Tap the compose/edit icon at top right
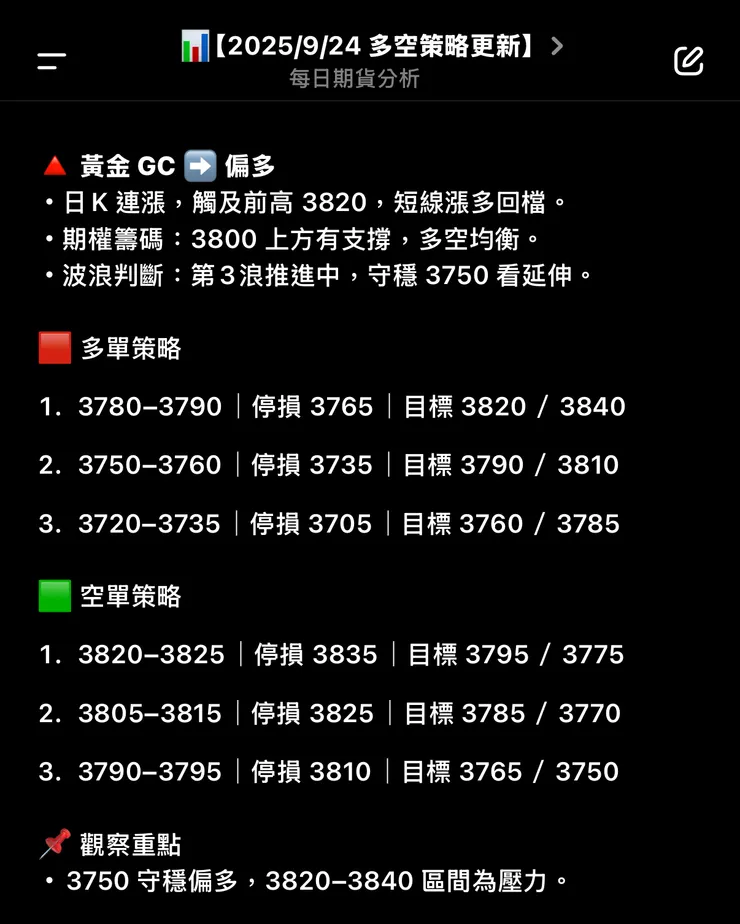Image resolution: width=740 pixels, height=924 pixels. [x=688, y=61]
